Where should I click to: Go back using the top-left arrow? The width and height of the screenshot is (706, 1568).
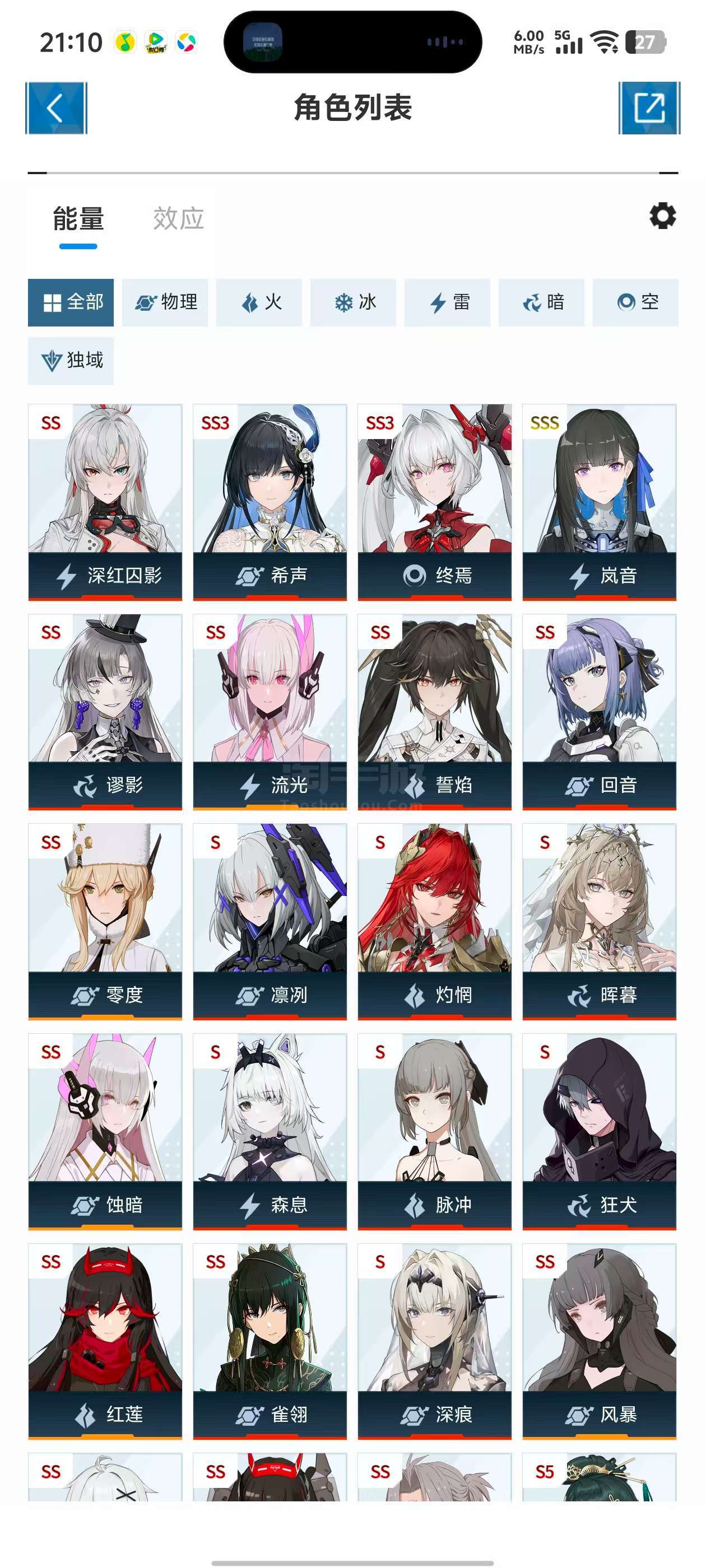click(x=56, y=108)
